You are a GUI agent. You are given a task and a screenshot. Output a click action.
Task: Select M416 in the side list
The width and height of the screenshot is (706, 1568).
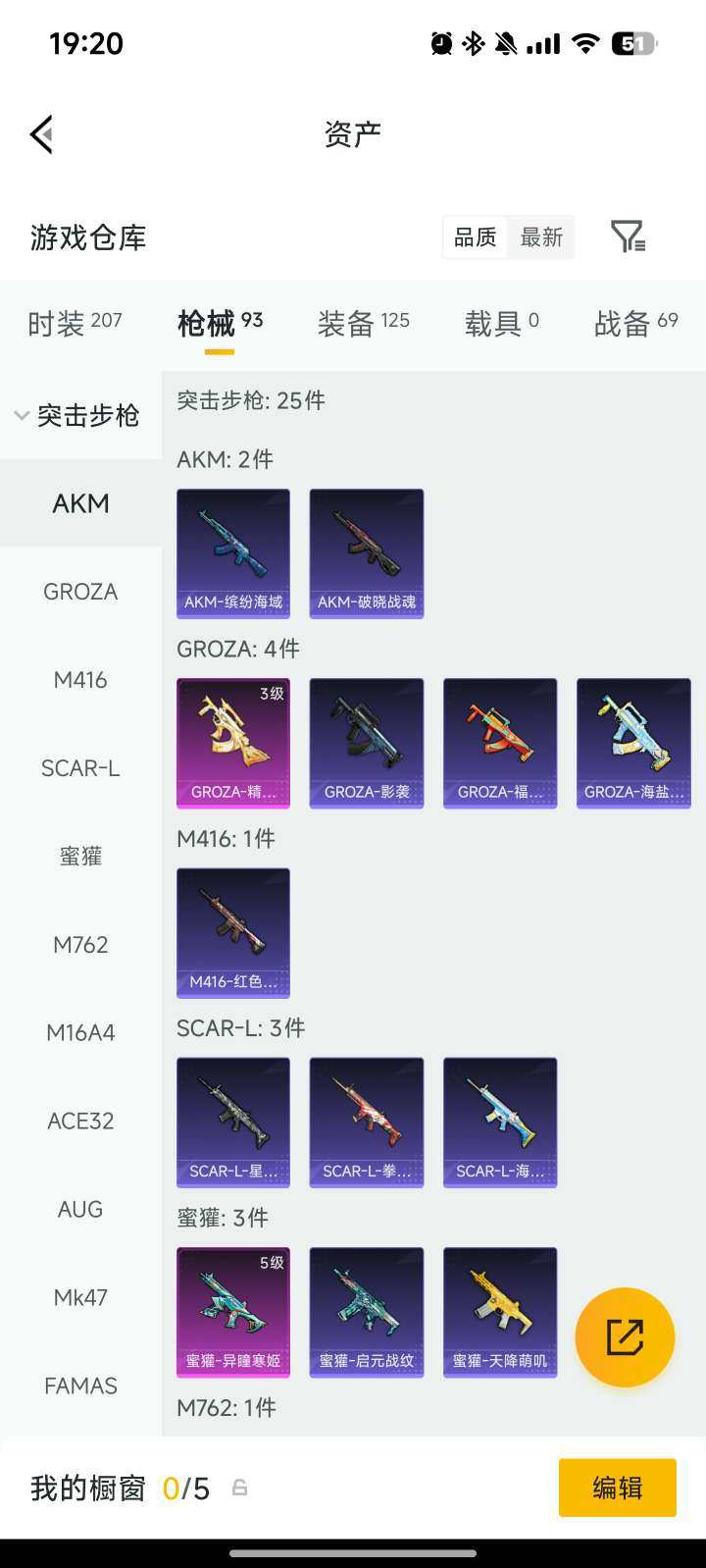pos(80,680)
